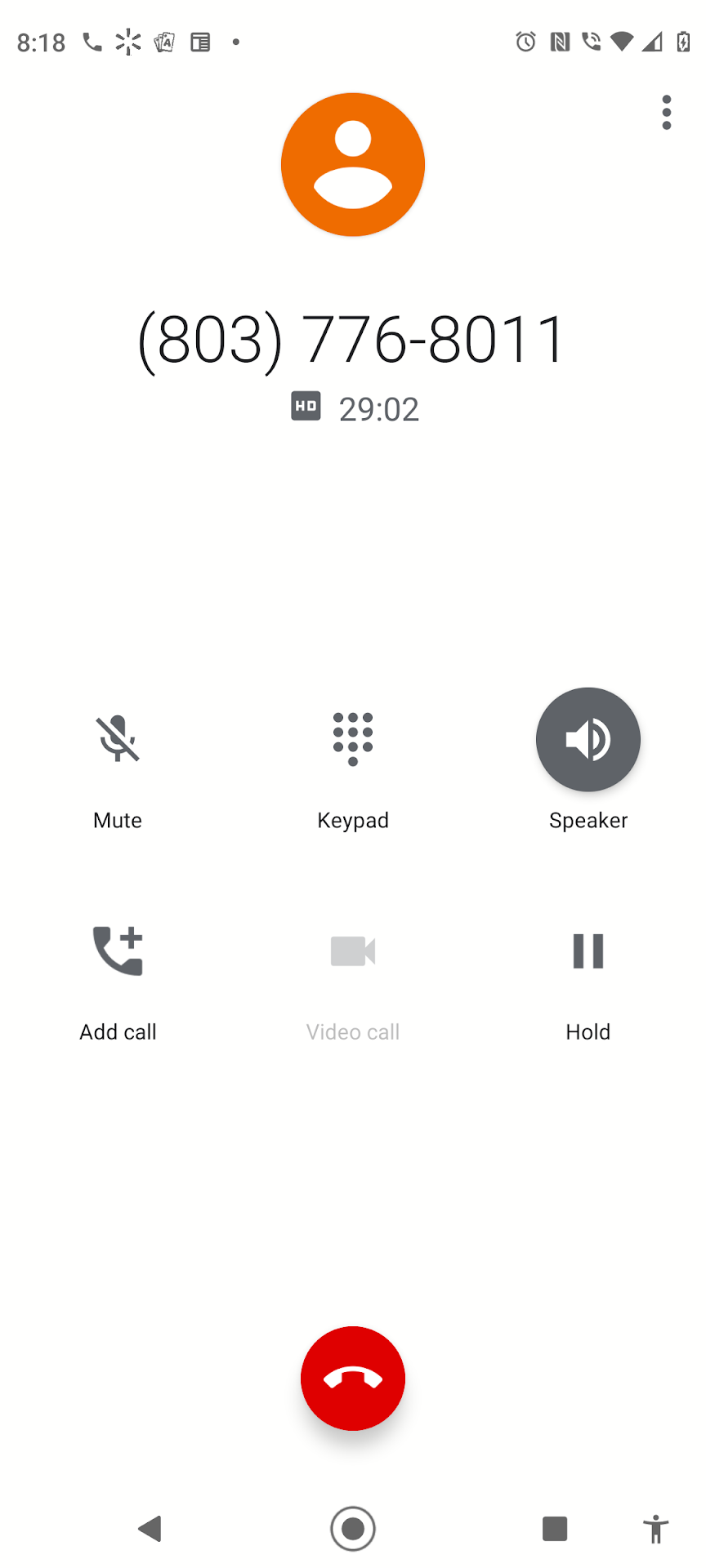The height and width of the screenshot is (1568, 706).
Task: Mute the microphone
Action: pyautogui.click(x=118, y=739)
